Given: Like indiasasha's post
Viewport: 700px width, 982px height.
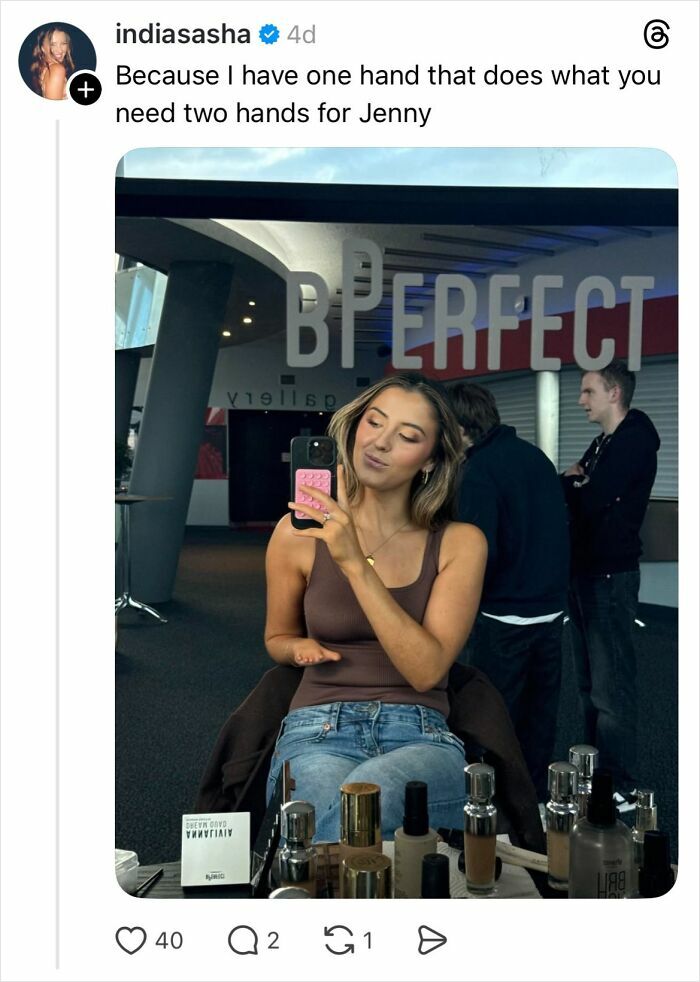Looking at the screenshot, I should click(x=132, y=940).
